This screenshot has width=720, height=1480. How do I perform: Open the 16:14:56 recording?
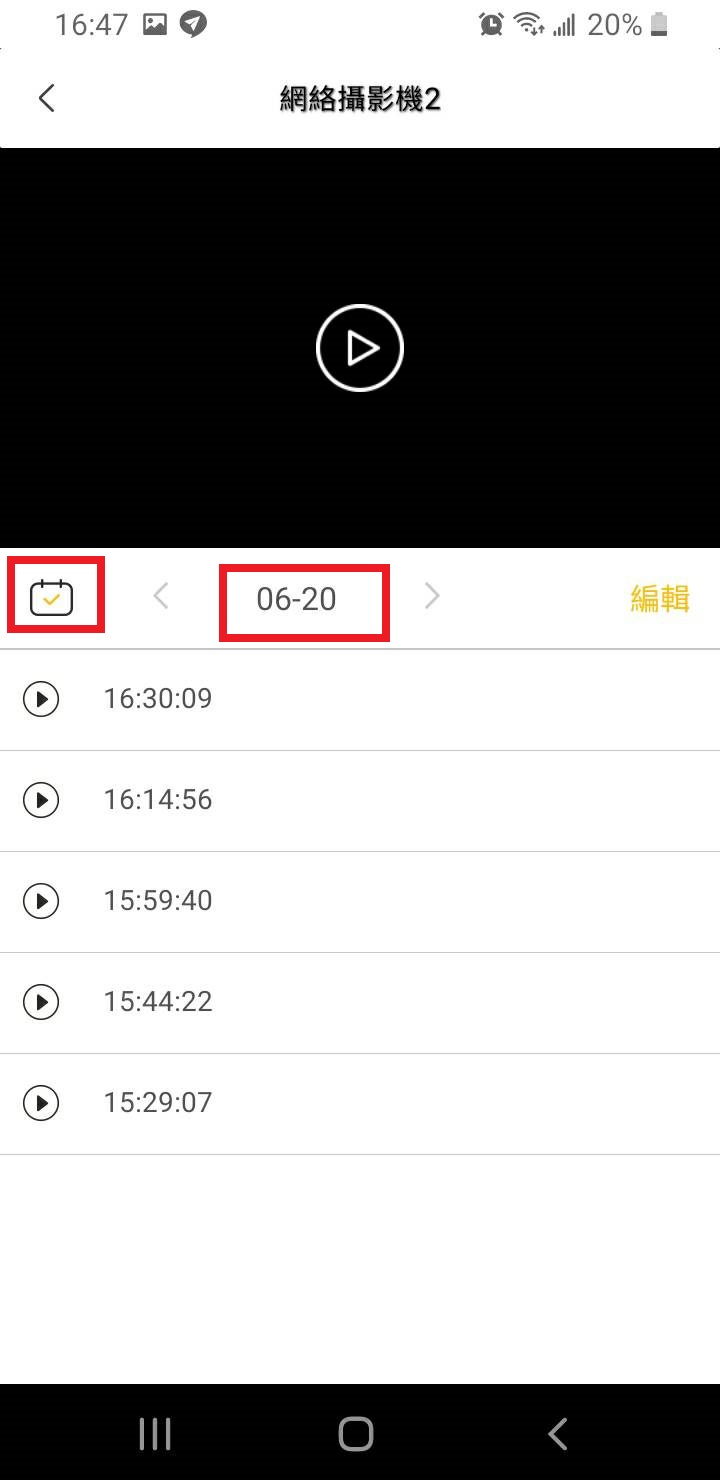point(360,800)
